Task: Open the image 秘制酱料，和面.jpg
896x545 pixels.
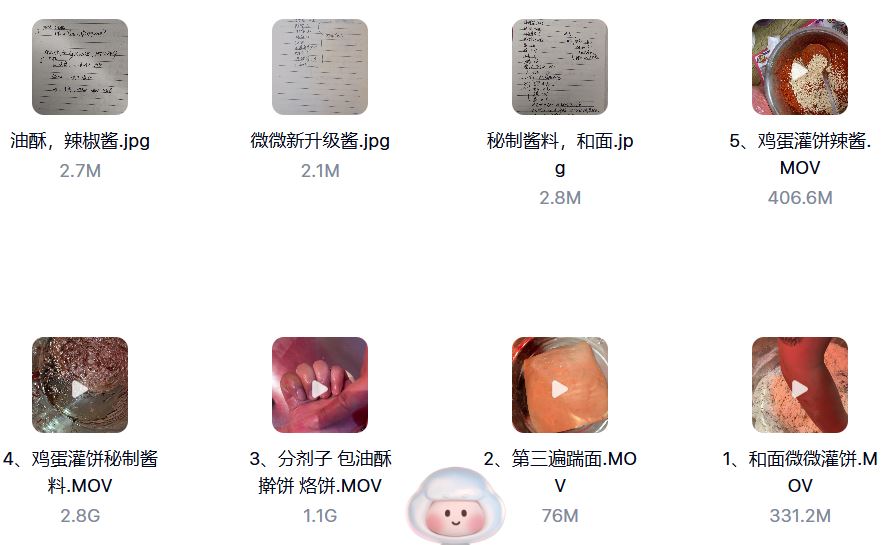Action: (x=560, y=67)
